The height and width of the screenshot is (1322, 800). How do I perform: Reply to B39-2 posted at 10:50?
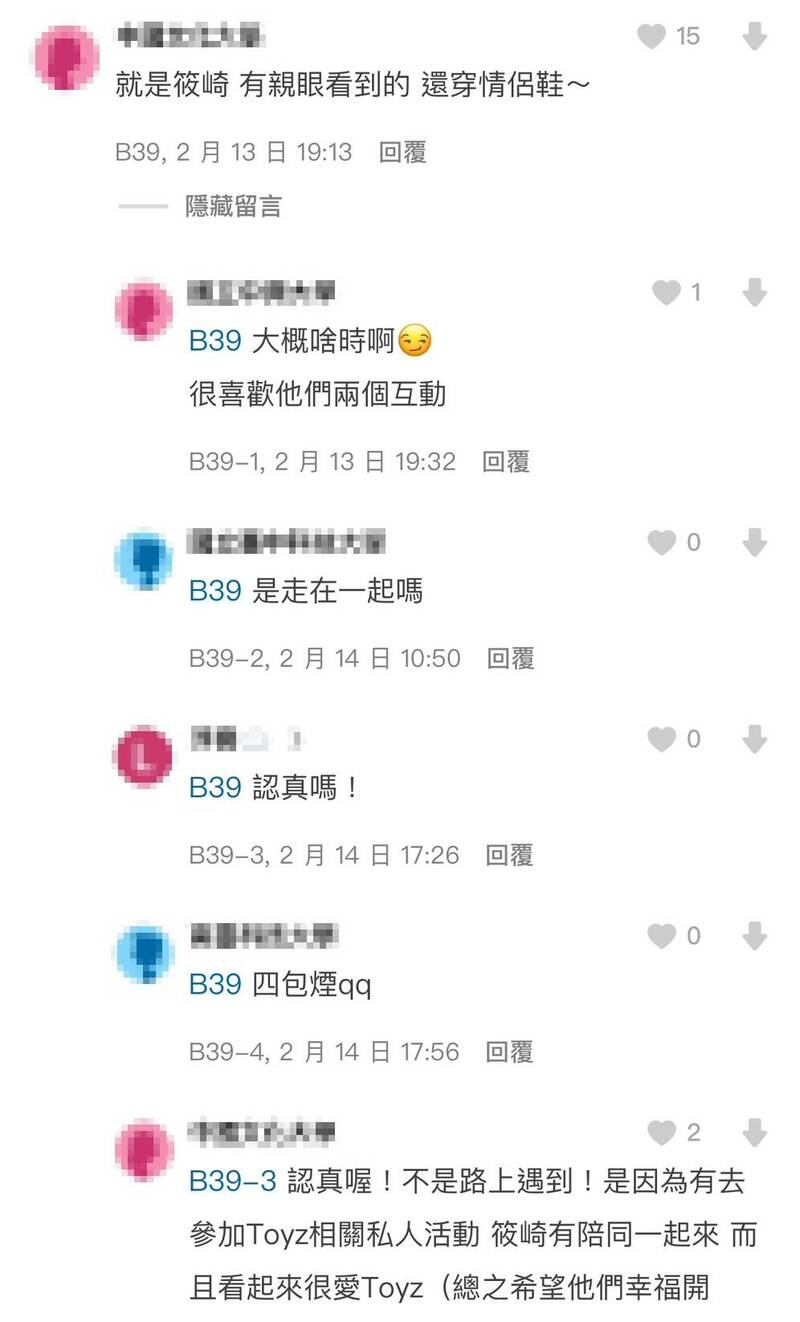click(511, 658)
